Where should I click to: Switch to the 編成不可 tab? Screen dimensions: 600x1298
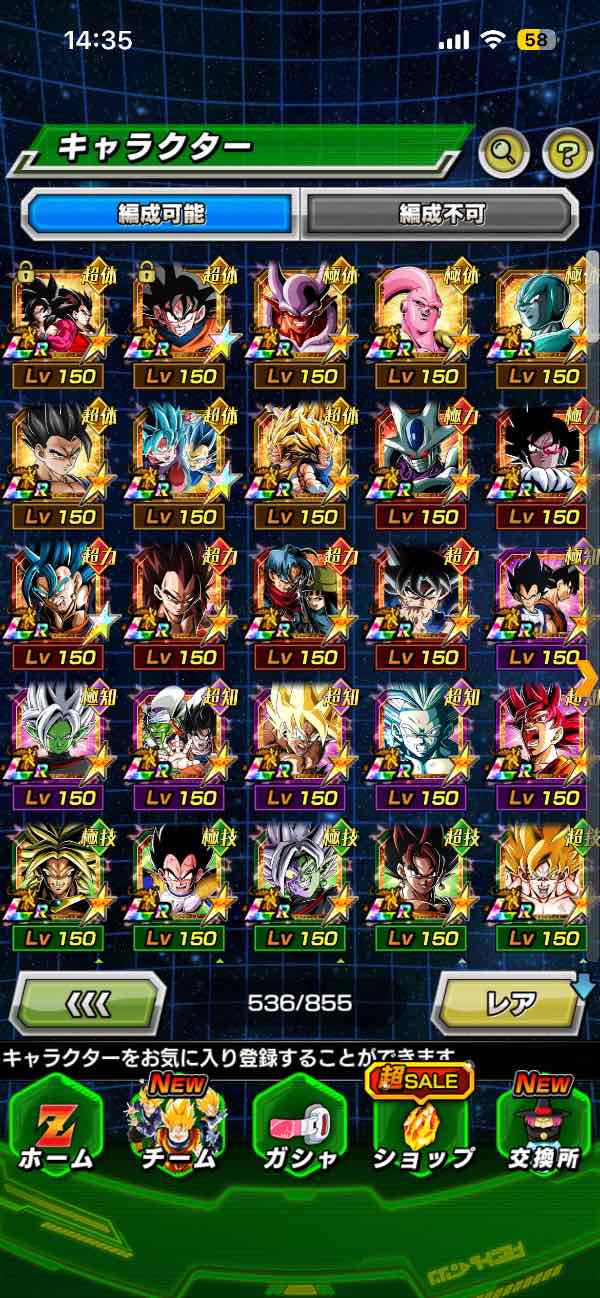point(441,213)
